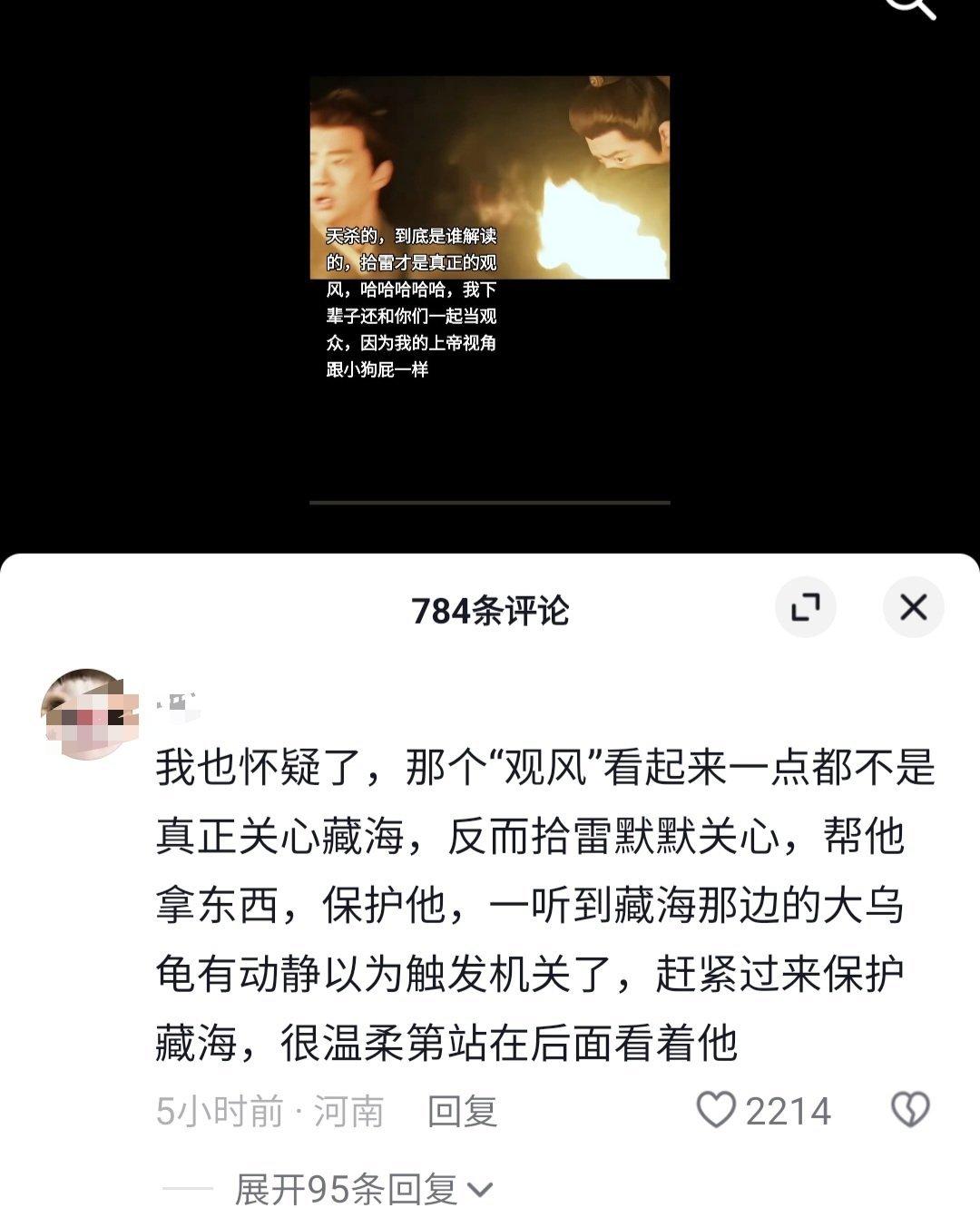Reply to the comment from 河南
The width and height of the screenshot is (980, 1208).
462,1111
